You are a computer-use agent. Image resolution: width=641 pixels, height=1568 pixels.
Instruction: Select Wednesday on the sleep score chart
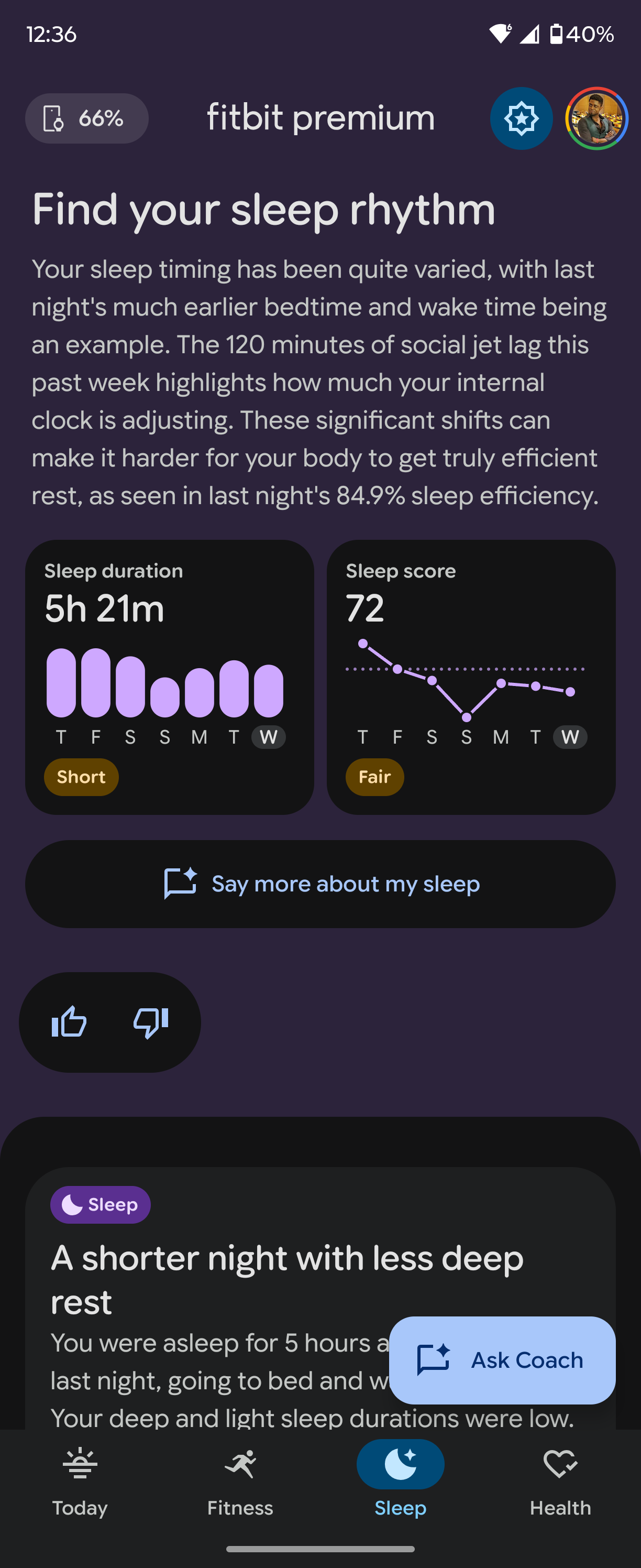point(570,738)
